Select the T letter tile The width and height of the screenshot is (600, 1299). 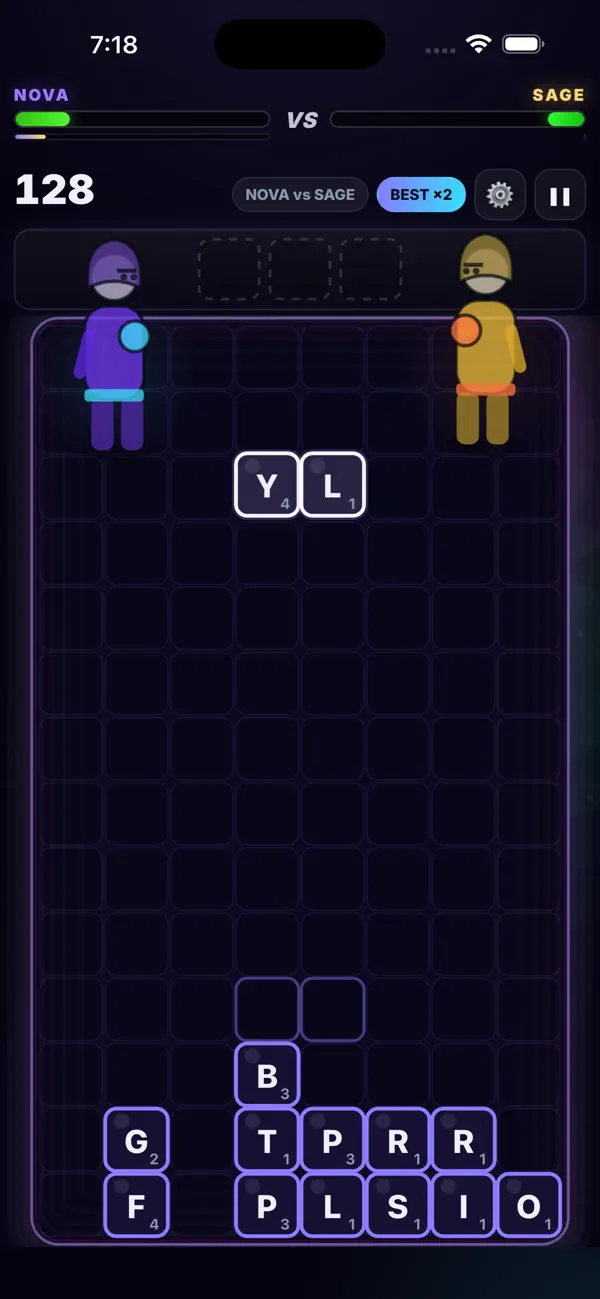pyautogui.click(x=267, y=1140)
